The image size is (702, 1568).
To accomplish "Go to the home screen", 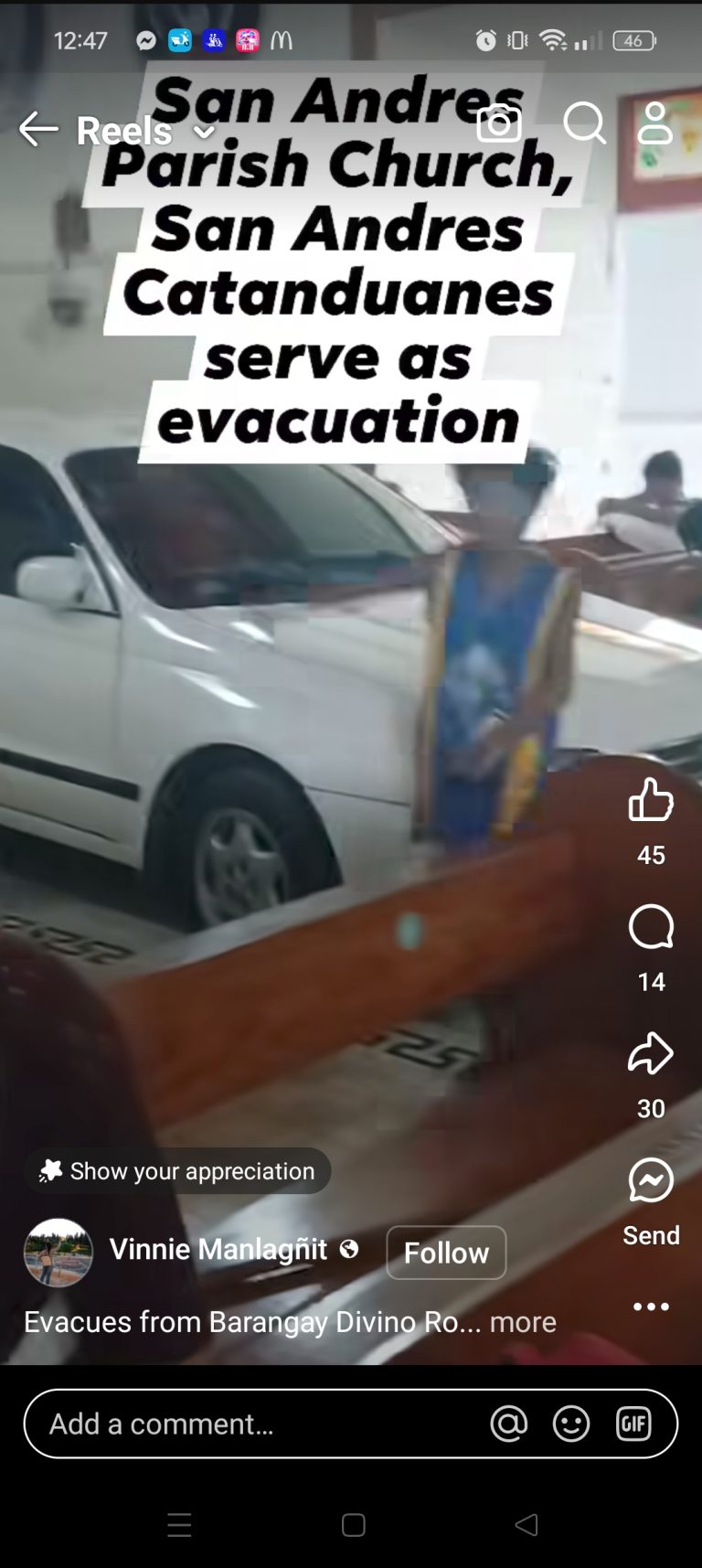I will (354, 1524).
